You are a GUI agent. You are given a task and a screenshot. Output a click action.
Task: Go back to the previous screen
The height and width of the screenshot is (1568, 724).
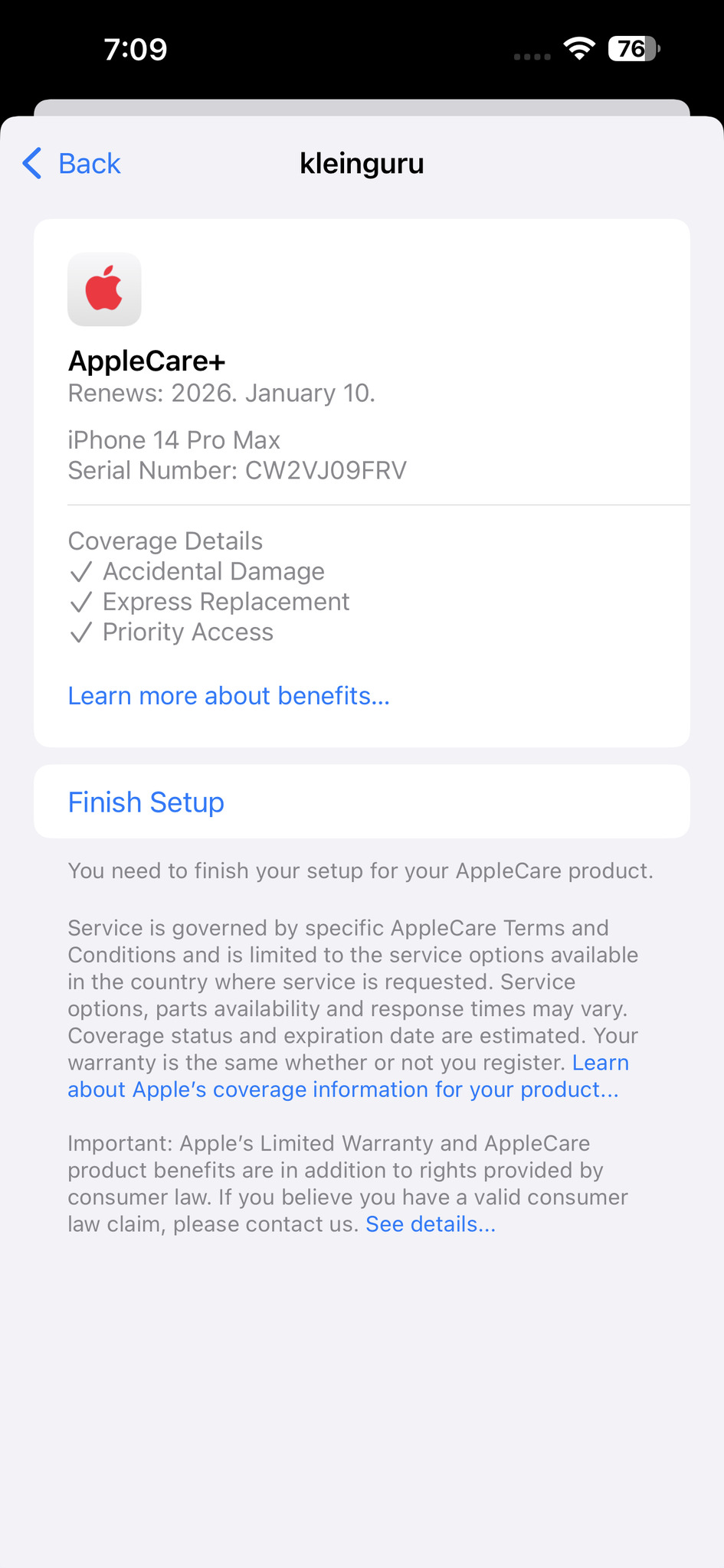click(x=73, y=164)
